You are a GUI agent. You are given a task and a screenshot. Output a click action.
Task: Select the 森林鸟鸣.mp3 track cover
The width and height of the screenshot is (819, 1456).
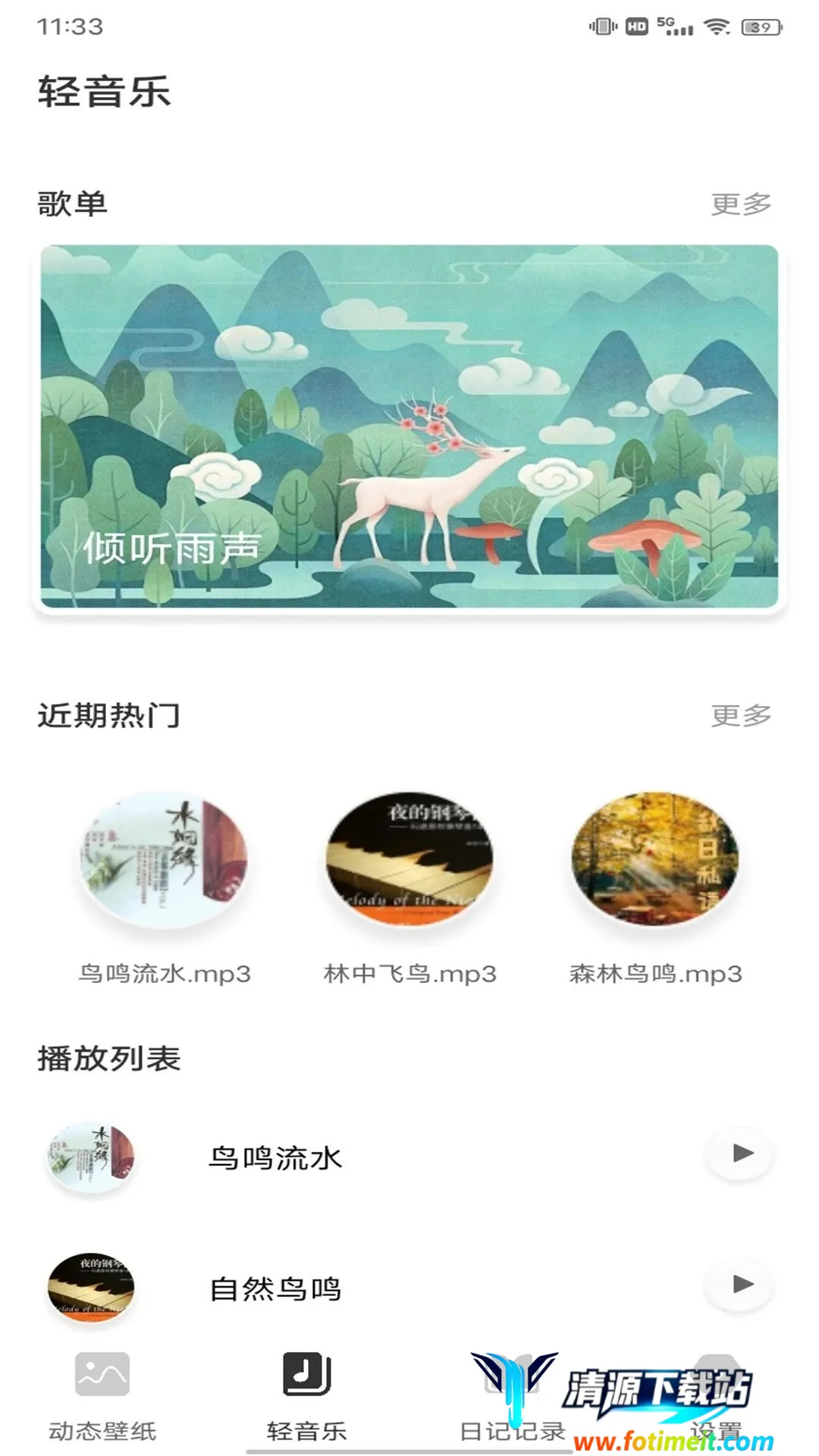pyautogui.click(x=655, y=858)
